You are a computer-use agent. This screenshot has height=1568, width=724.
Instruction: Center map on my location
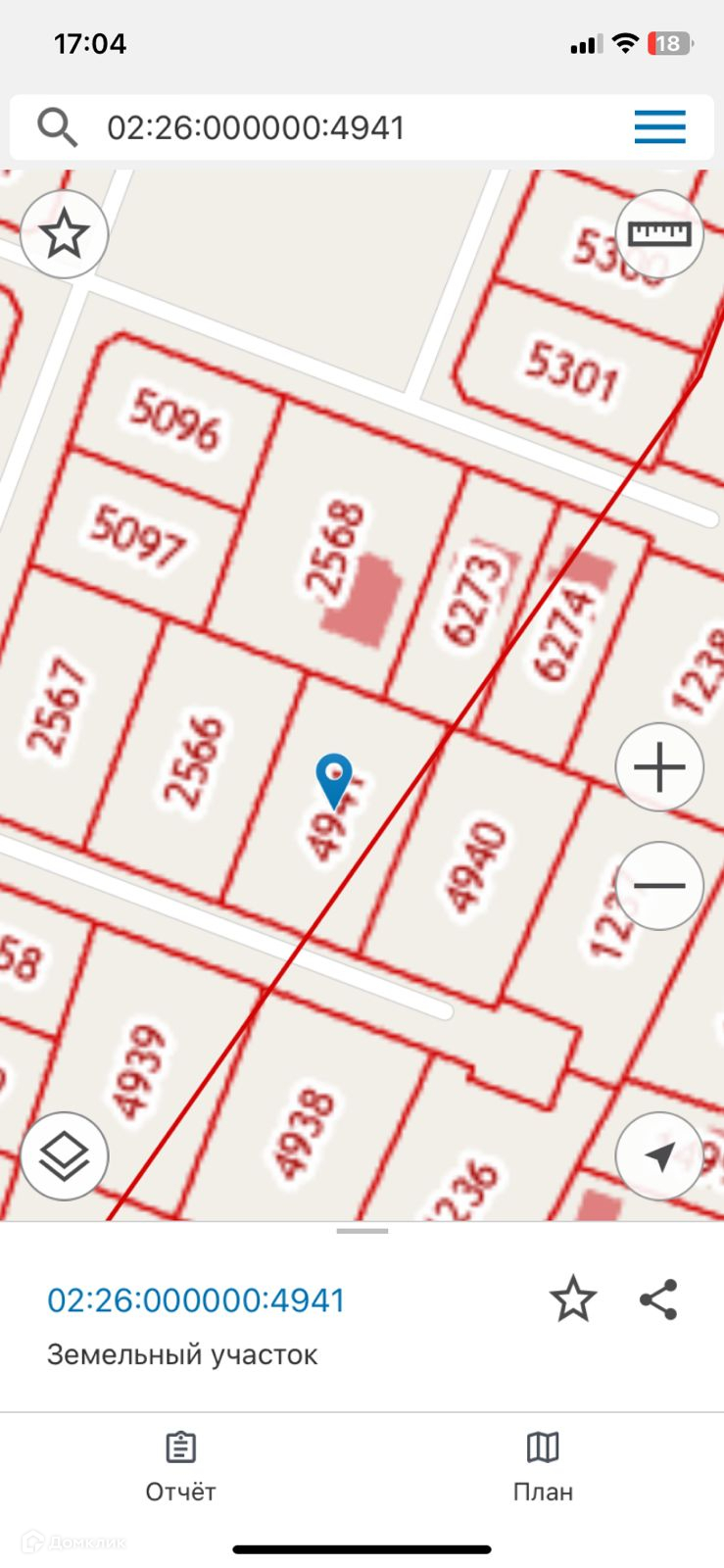click(659, 1156)
